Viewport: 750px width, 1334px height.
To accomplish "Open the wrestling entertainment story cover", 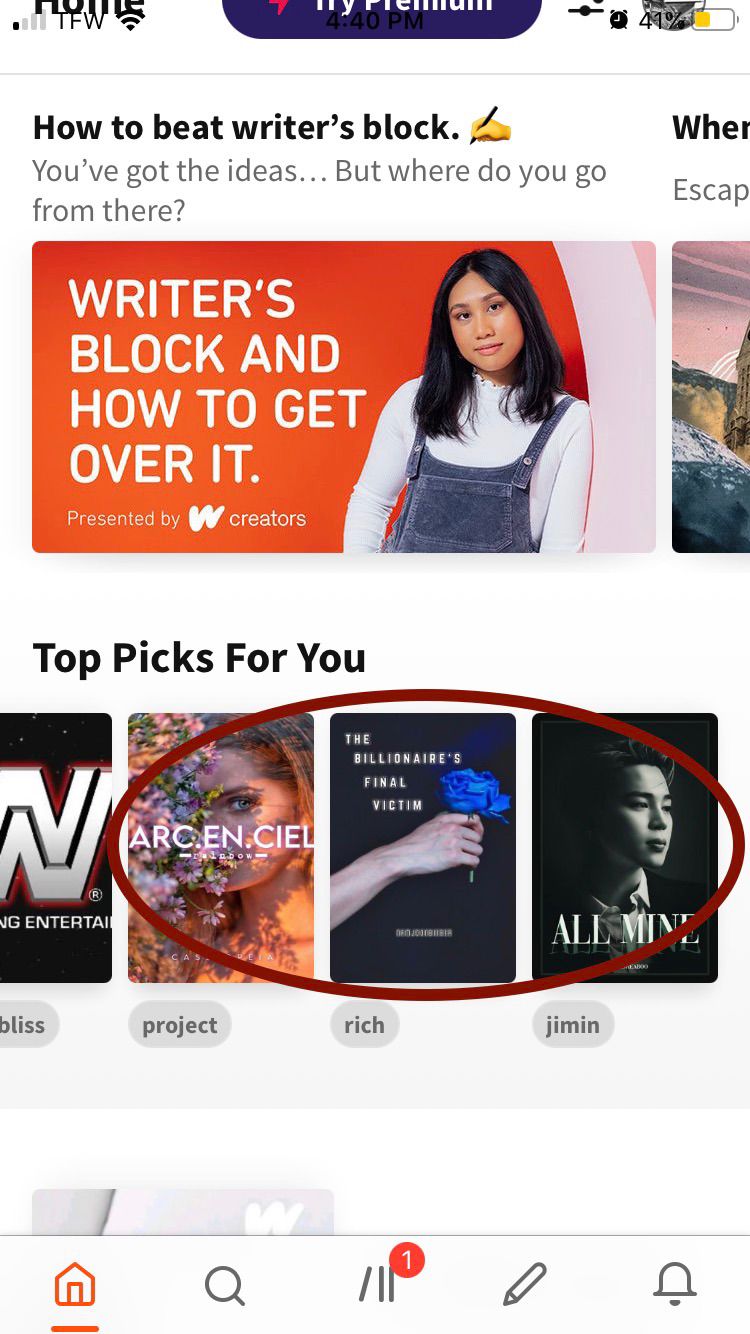I will tap(56, 848).
